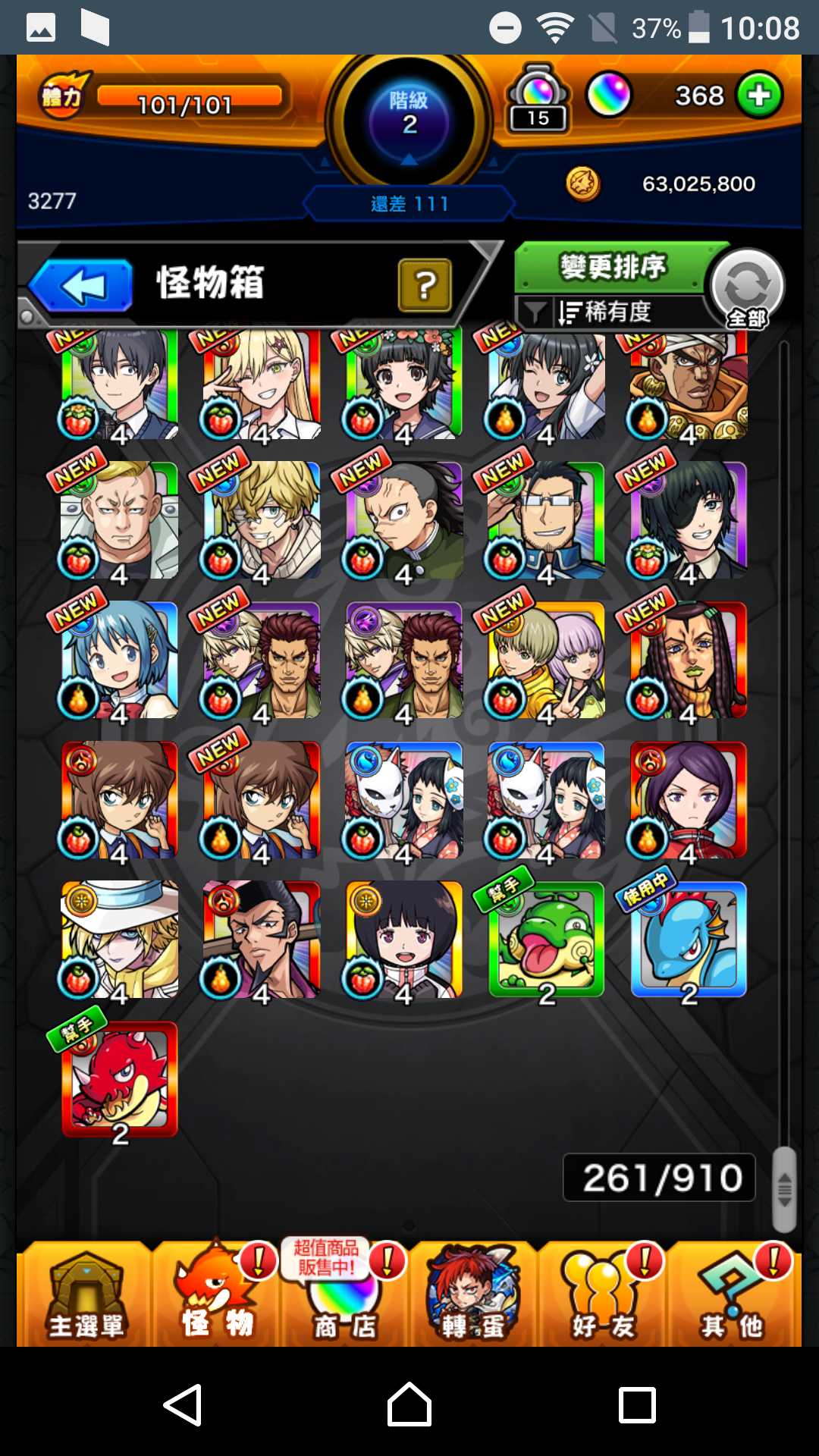This screenshot has width=819, height=1456.
Task: Select the blue dragon marked 使用中
Action: (x=689, y=940)
